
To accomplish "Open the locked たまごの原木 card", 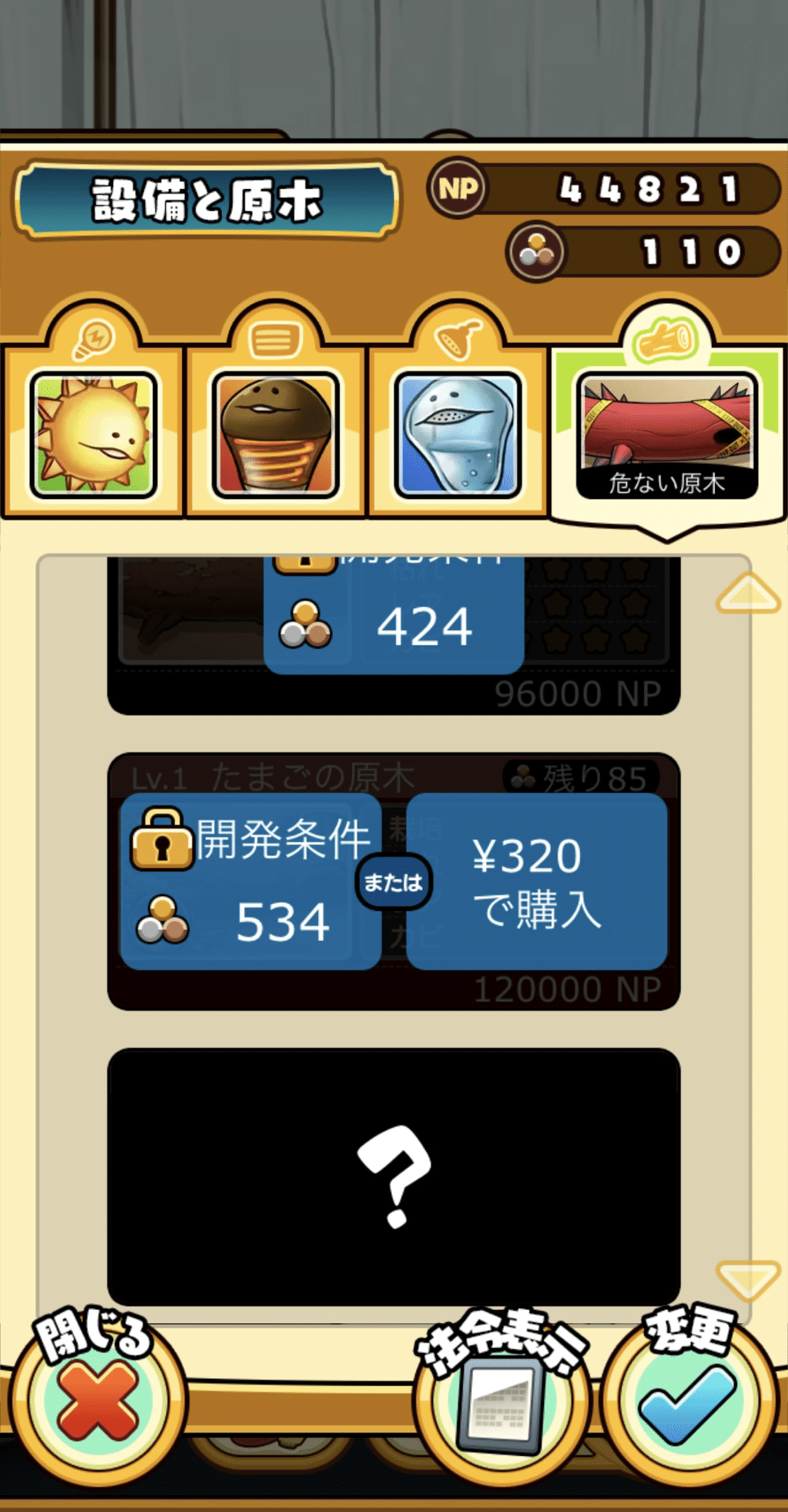I will point(250,882).
